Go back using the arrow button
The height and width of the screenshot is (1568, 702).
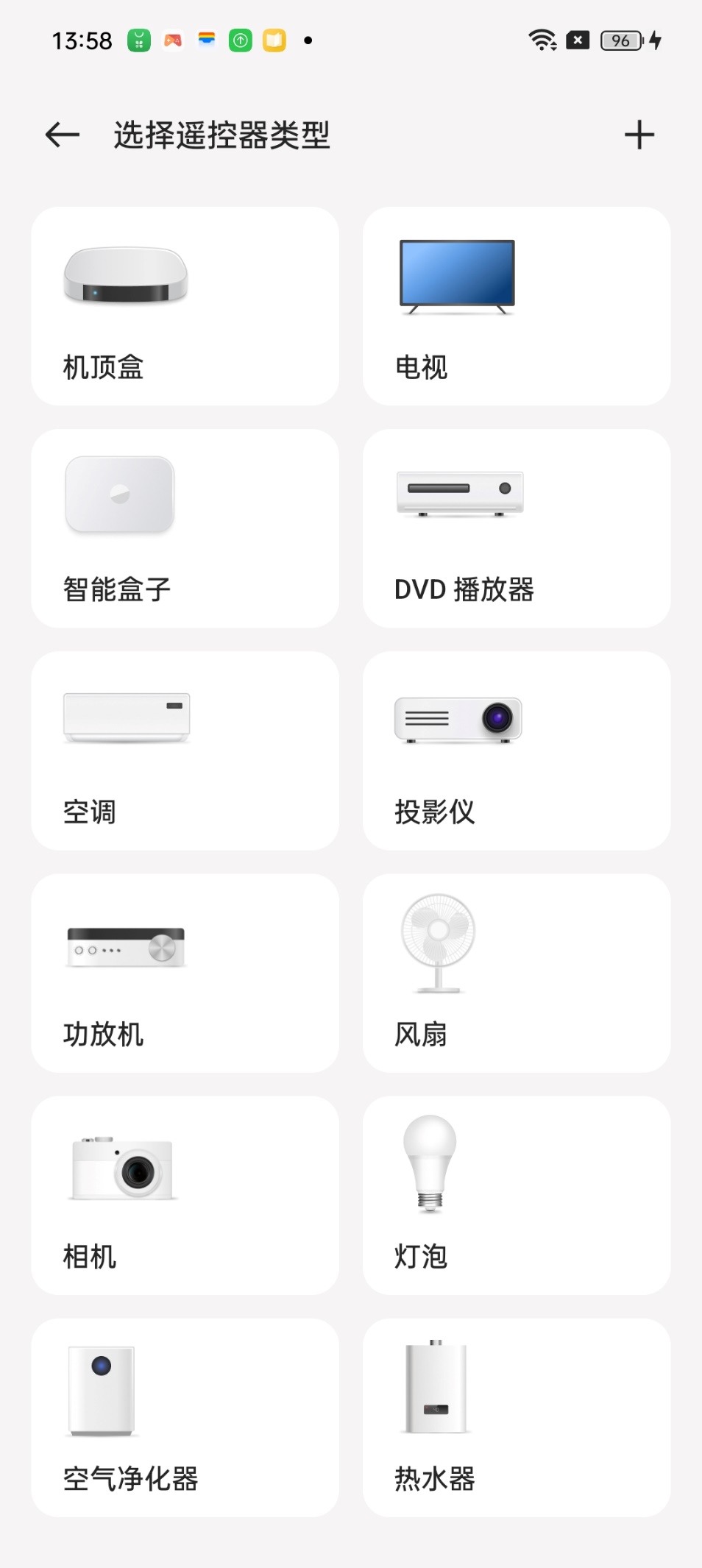click(61, 135)
